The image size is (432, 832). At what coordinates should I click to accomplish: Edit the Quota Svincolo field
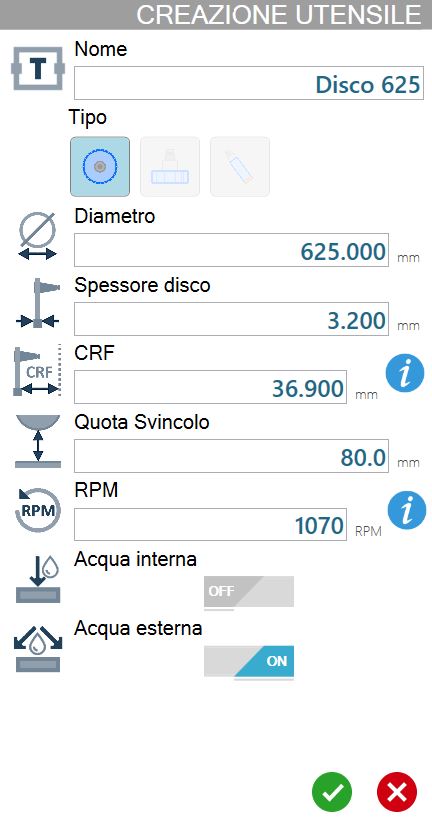tap(231, 456)
